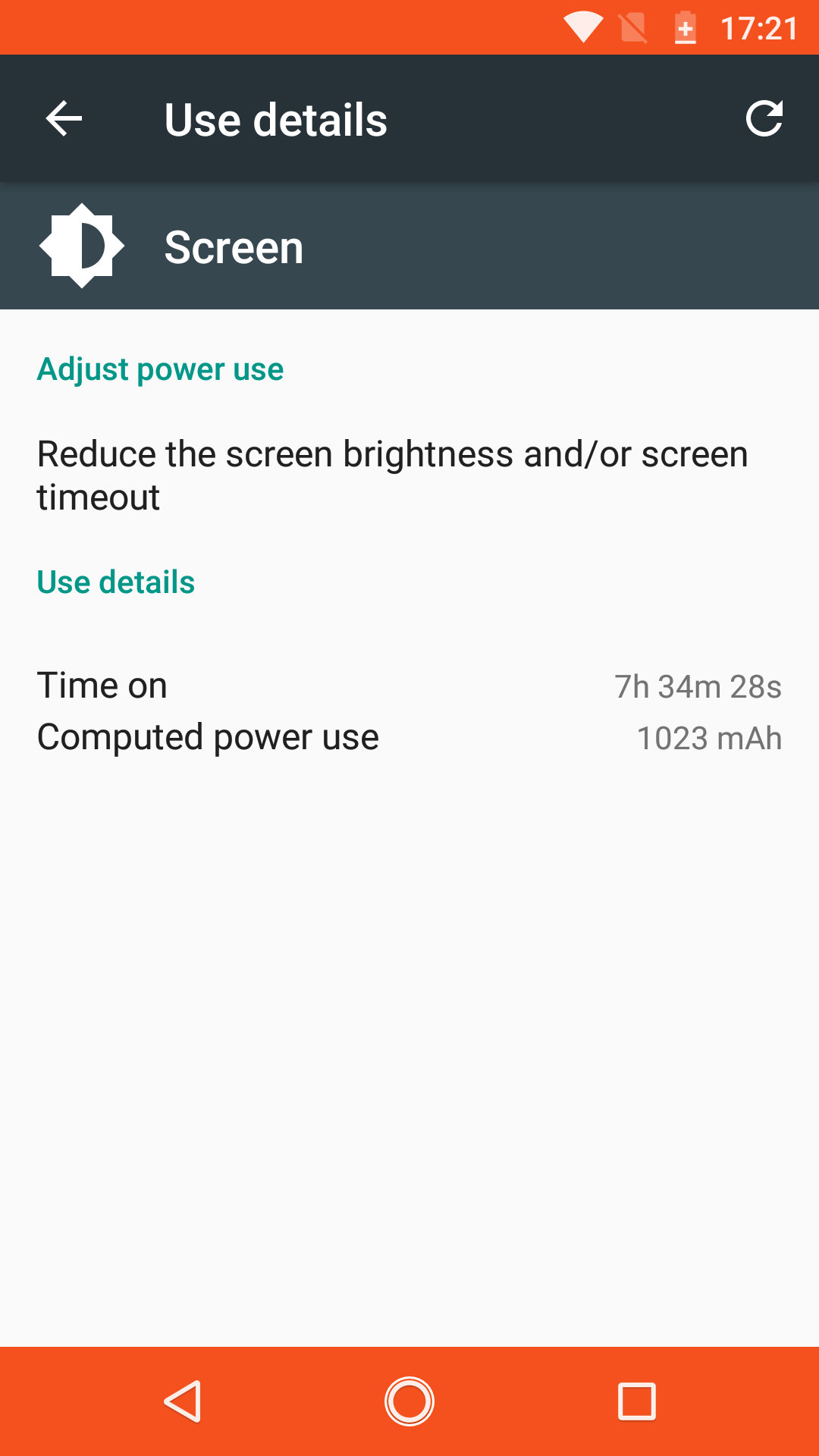Tap the 1023 mAh power value
Screen dimensions: 819x1456
point(708,737)
